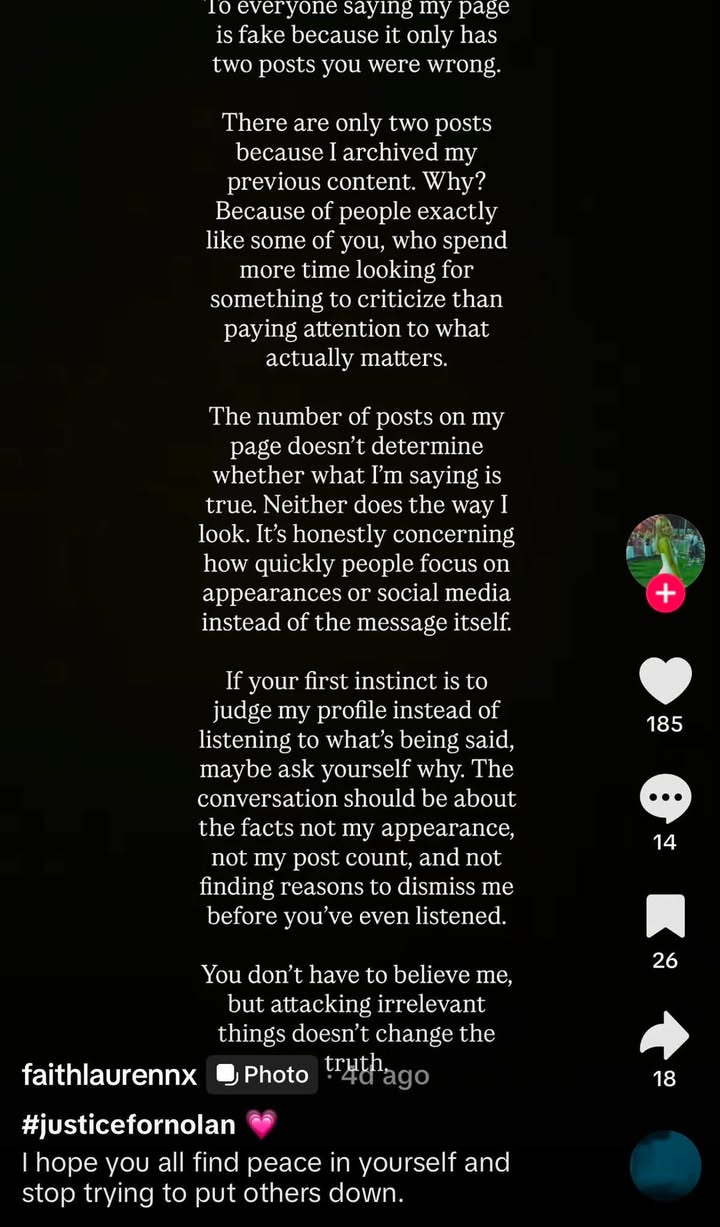Viewport: 720px width, 1227px height.
Task: Open the spinning sound disc
Action: pyautogui.click(x=666, y=1166)
